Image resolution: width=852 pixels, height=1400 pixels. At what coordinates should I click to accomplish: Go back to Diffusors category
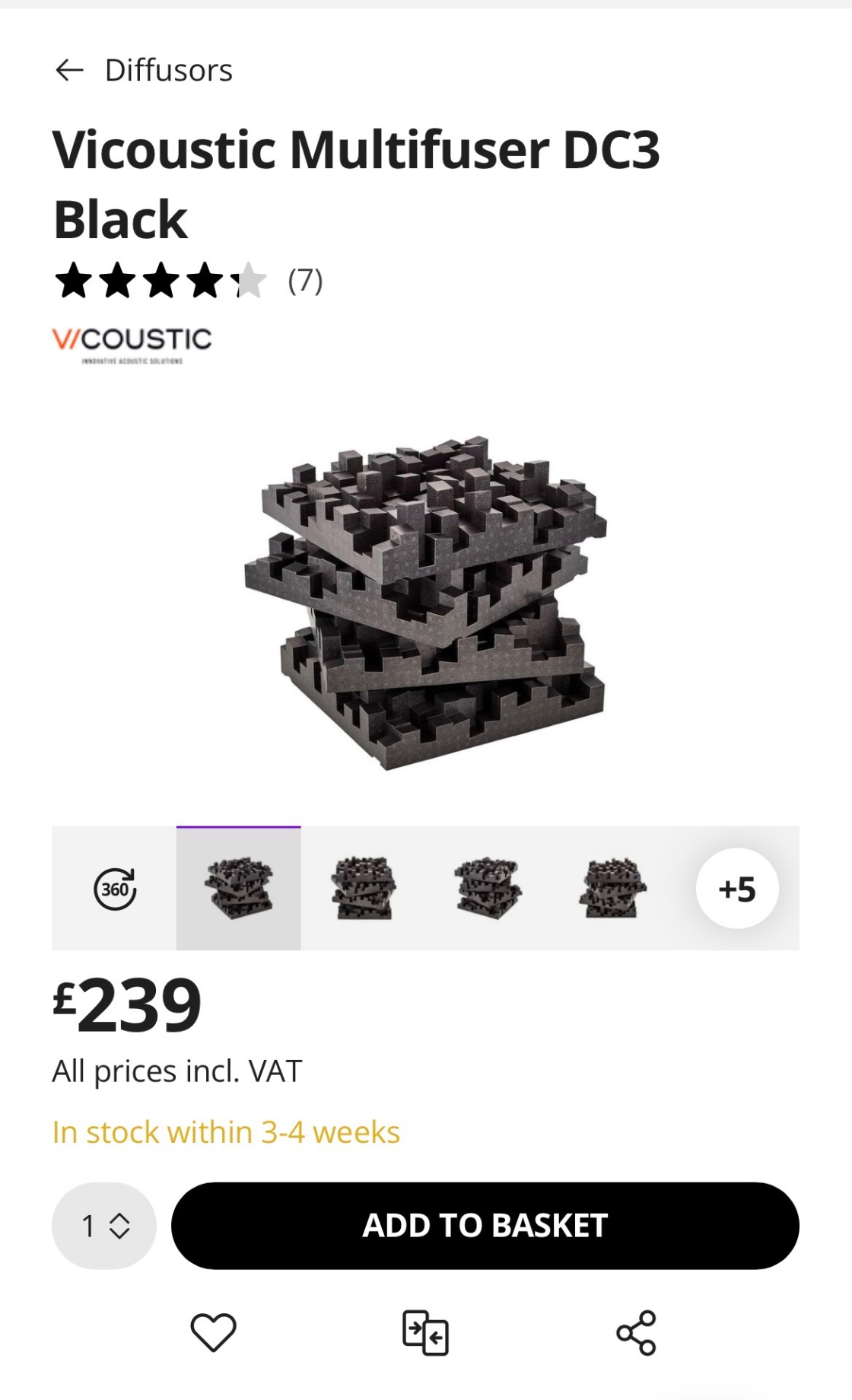tap(143, 70)
